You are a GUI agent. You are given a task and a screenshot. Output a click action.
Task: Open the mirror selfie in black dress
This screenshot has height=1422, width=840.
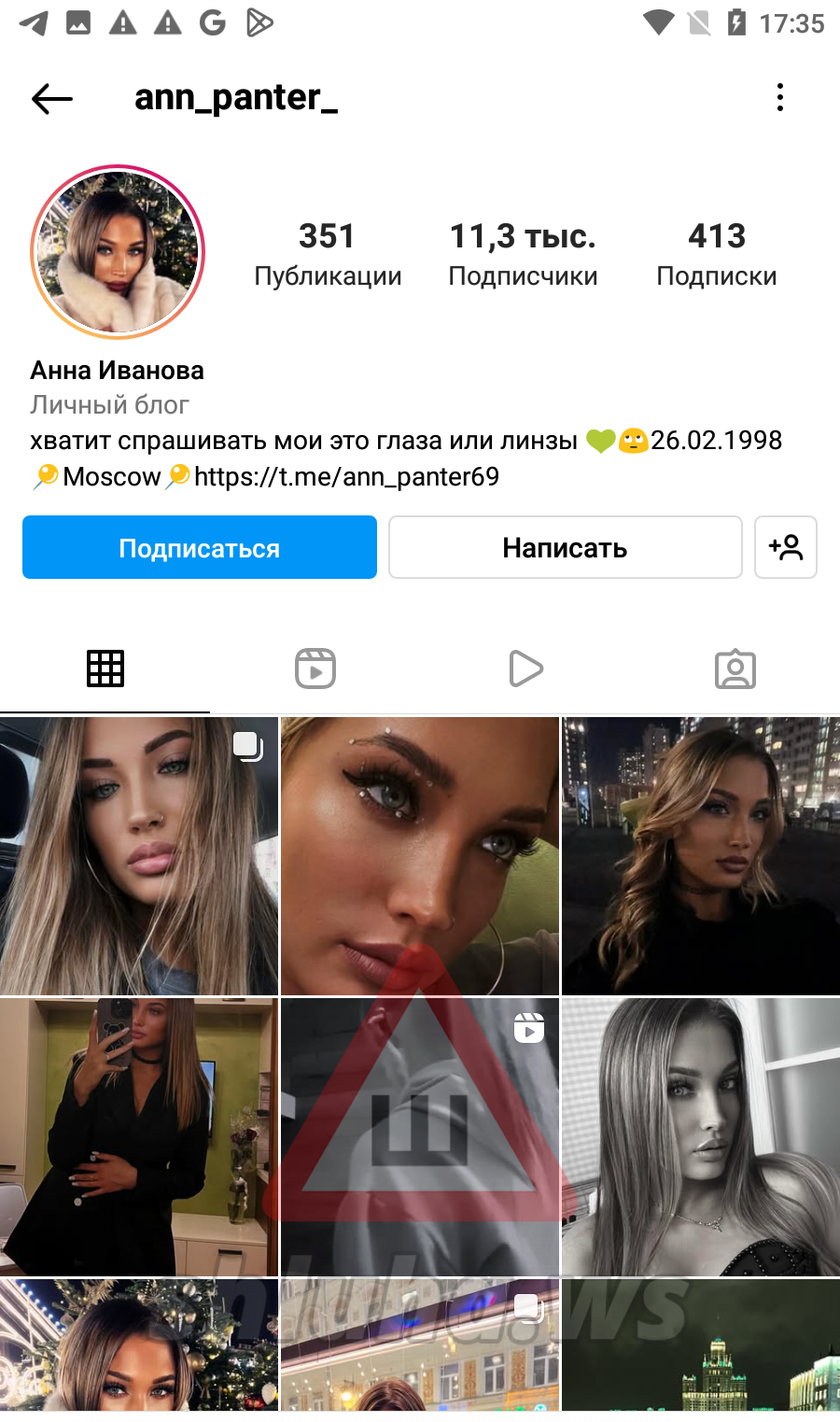[139, 1137]
